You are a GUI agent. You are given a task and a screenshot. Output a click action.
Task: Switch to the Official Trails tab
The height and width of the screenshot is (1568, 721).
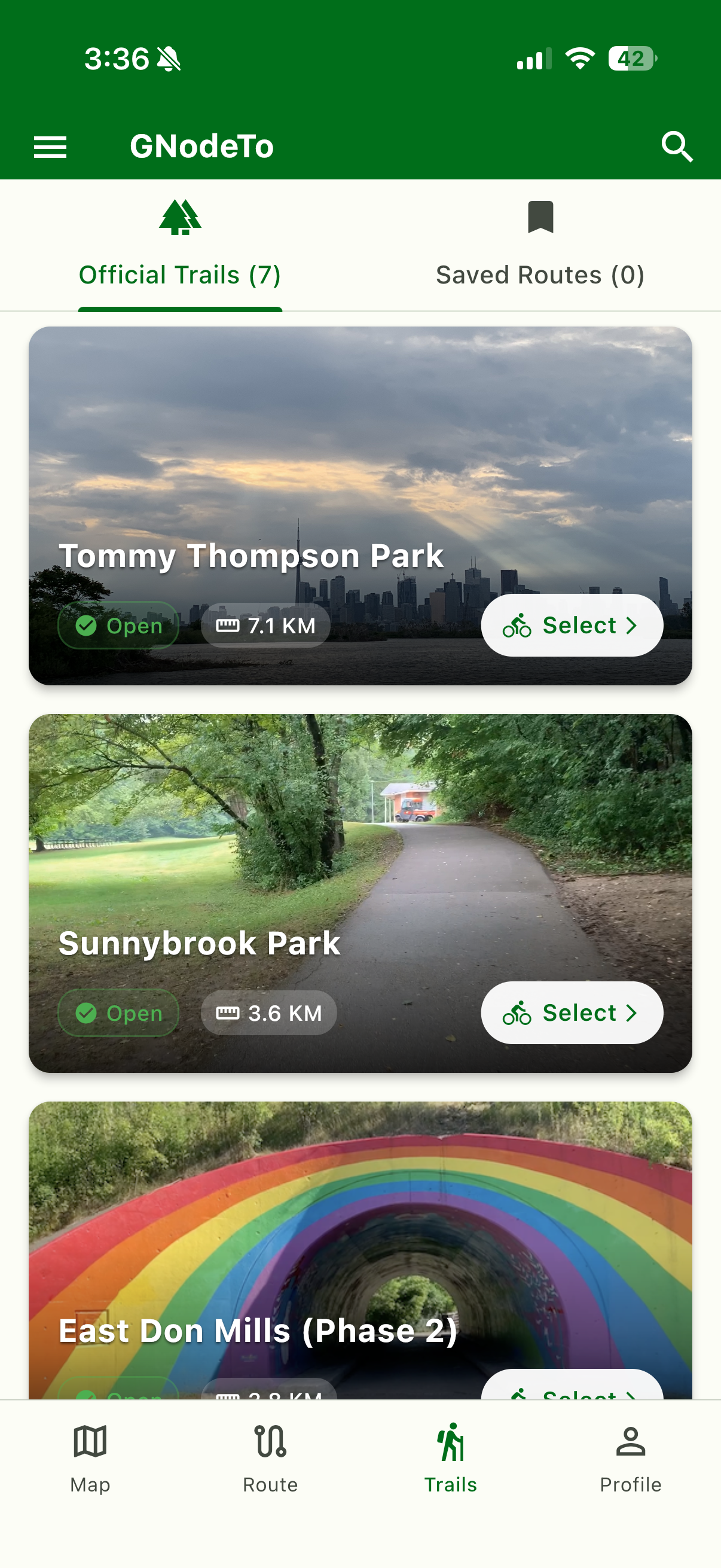point(179,274)
